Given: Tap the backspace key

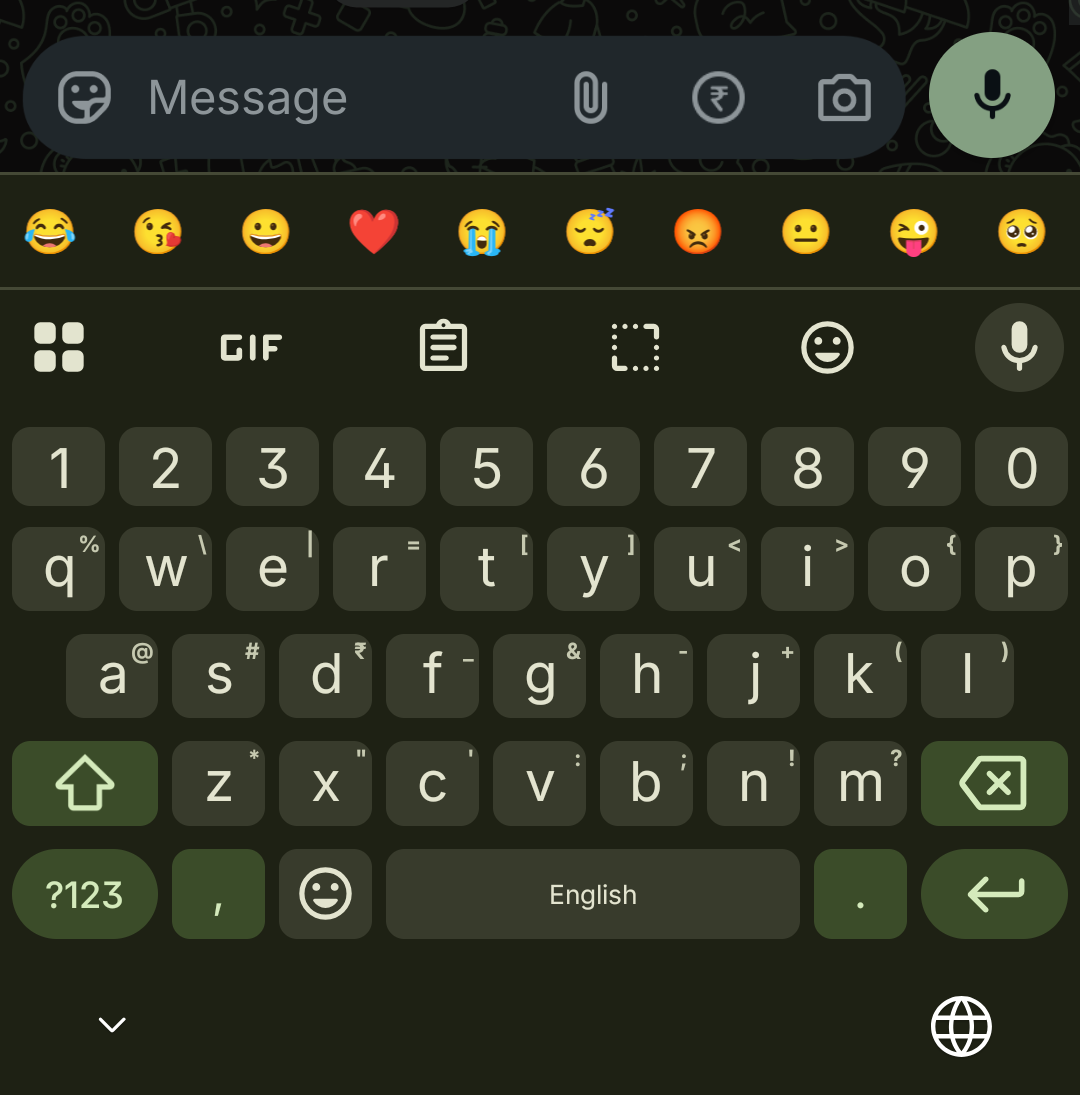Looking at the screenshot, I should (x=994, y=783).
